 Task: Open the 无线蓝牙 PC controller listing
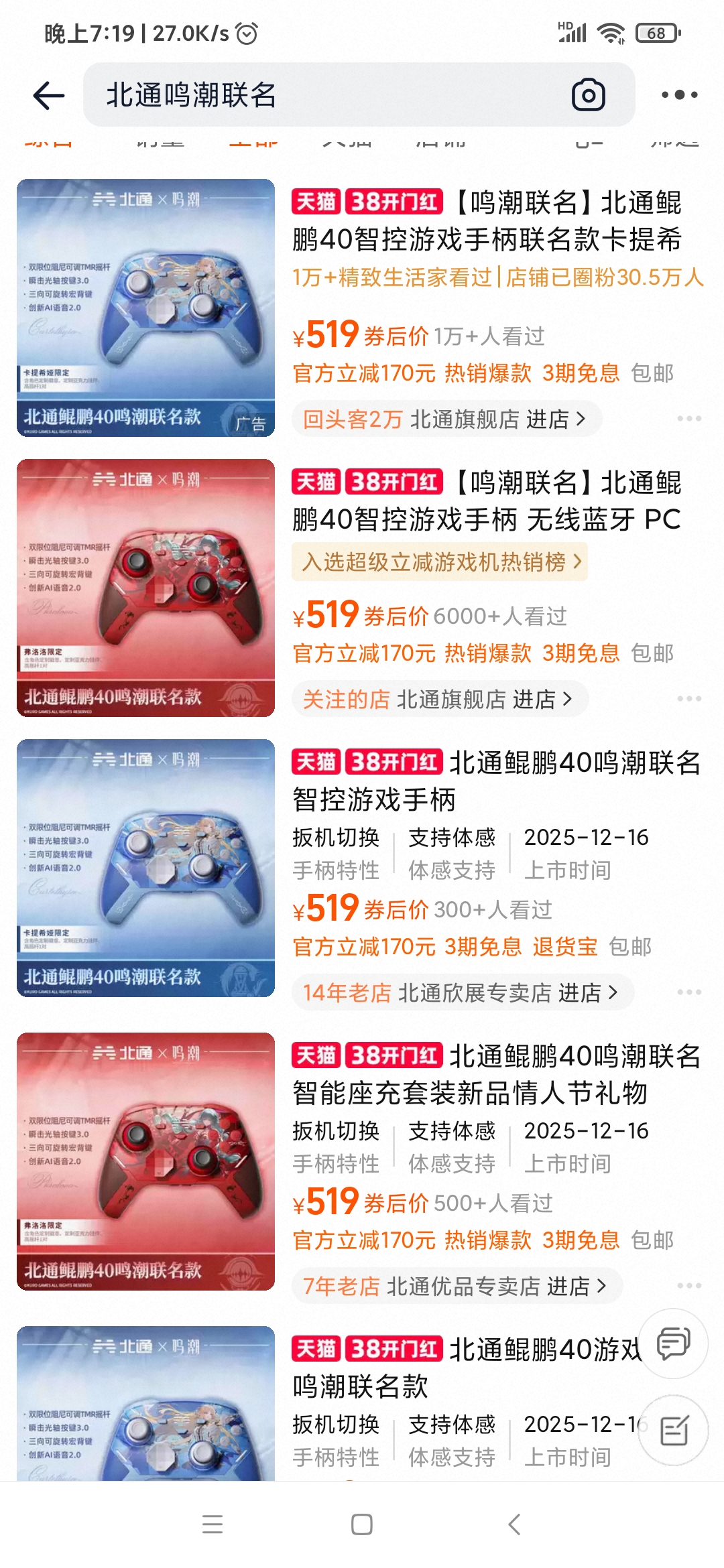[486, 501]
